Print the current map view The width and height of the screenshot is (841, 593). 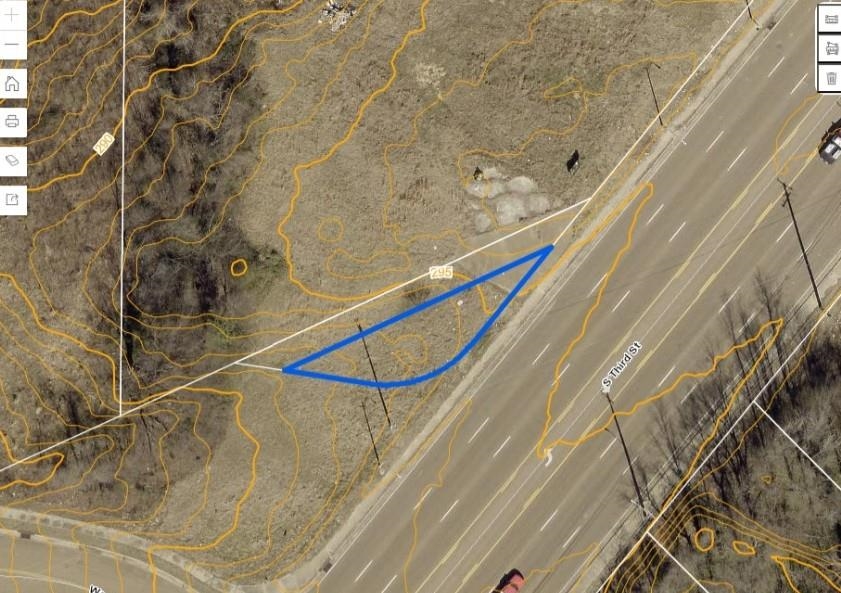[12, 122]
